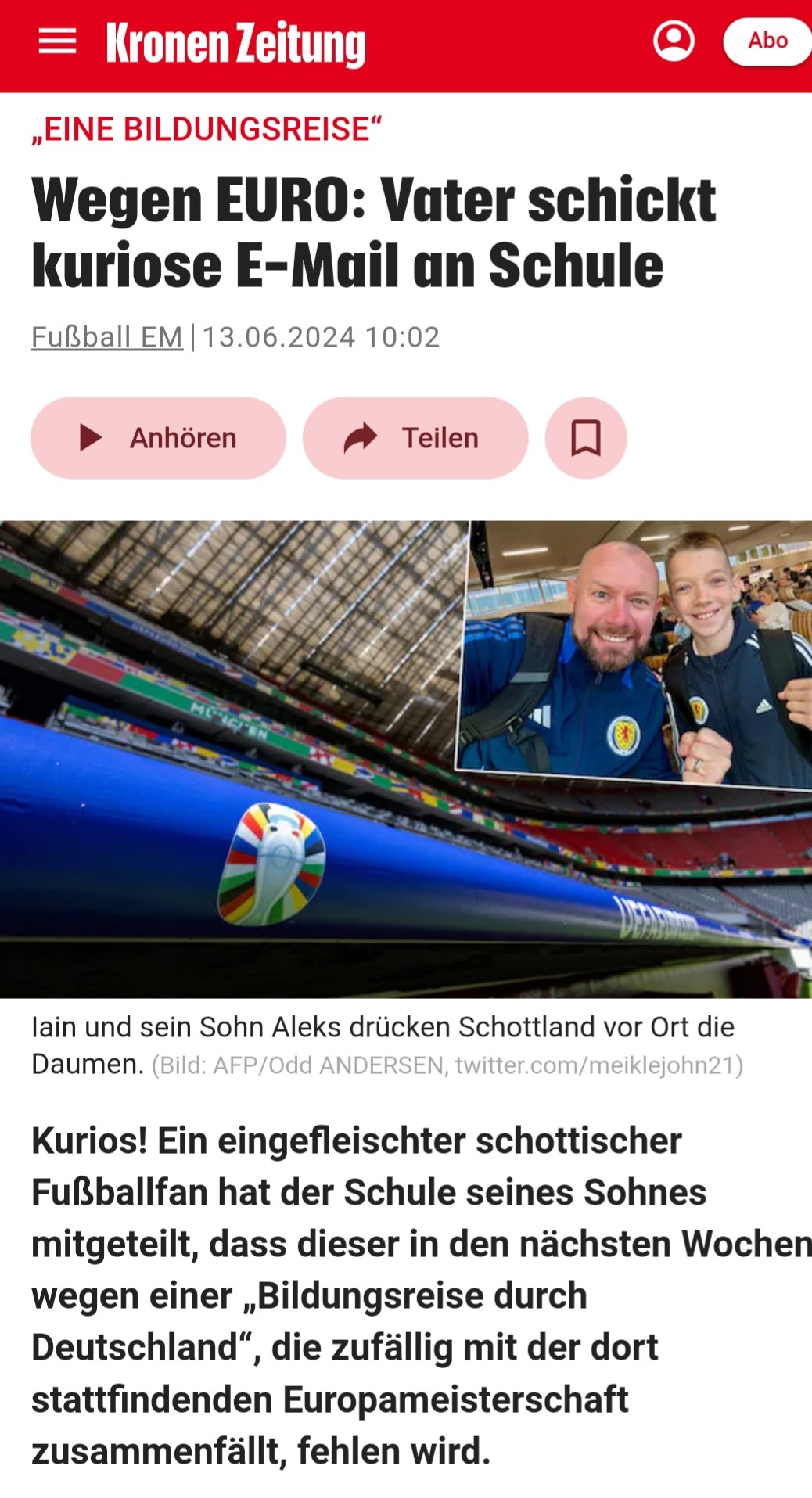Open the stadium article image

click(x=406, y=759)
